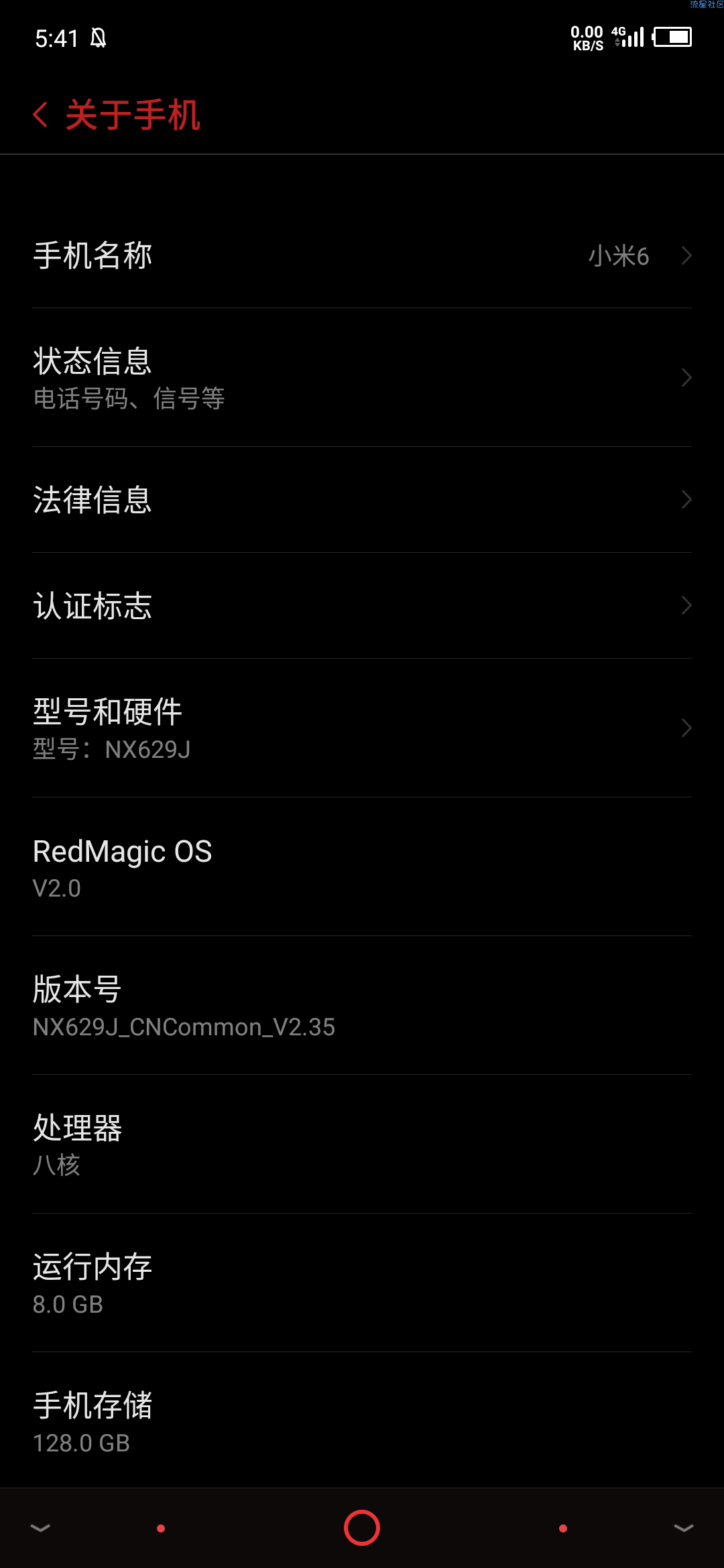
Task: Tap the RedMagic OS version row
Action: (362, 867)
